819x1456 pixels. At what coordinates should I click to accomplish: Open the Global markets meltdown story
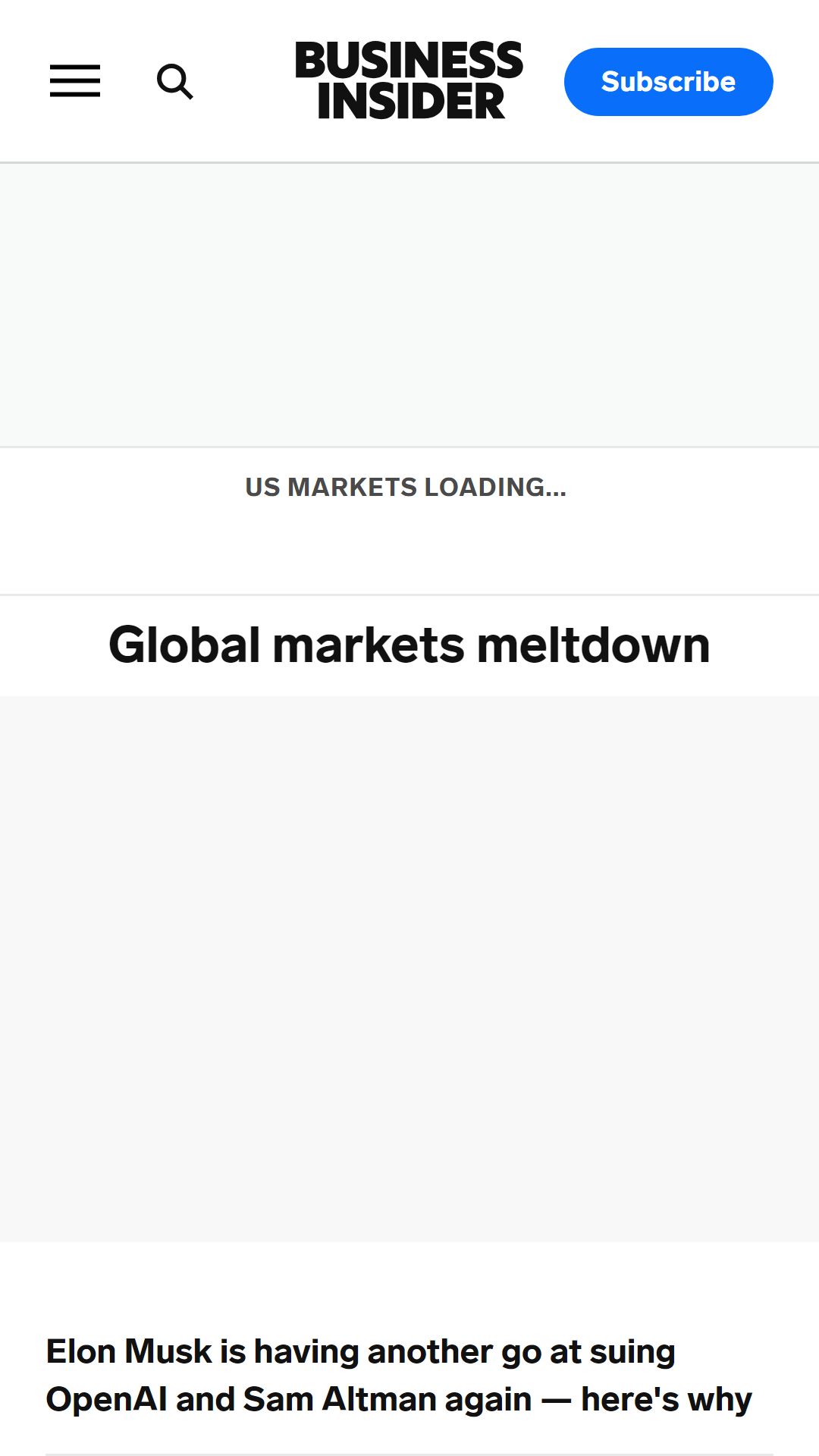pyautogui.click(x=409, y=645)
